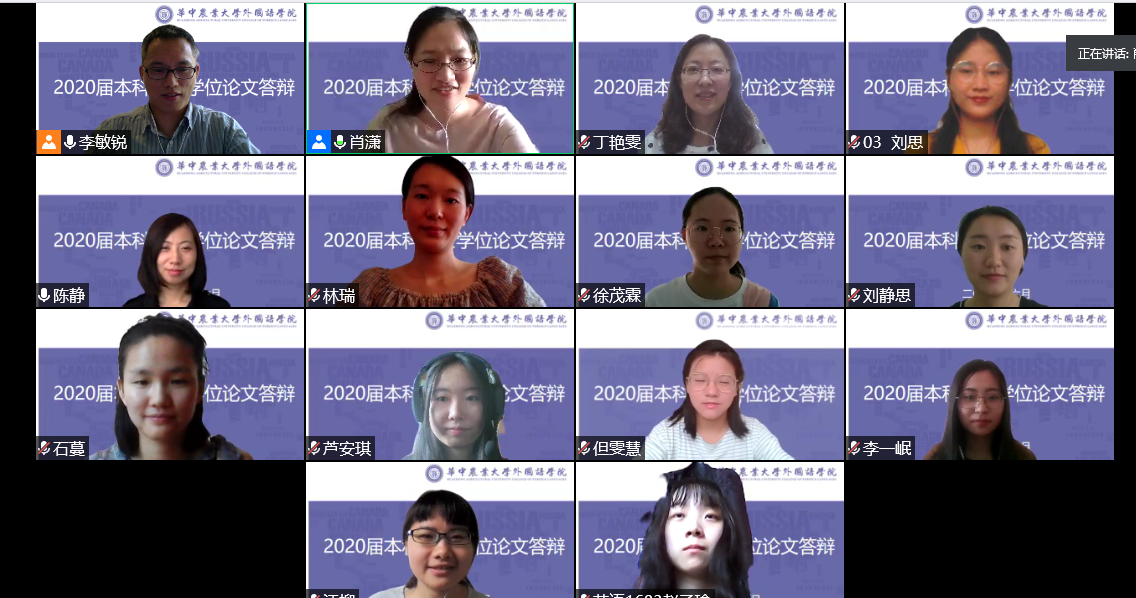1136x598 pixels.
Task: Tap the video tile of 徐茂霖
Action: (710, 232)
